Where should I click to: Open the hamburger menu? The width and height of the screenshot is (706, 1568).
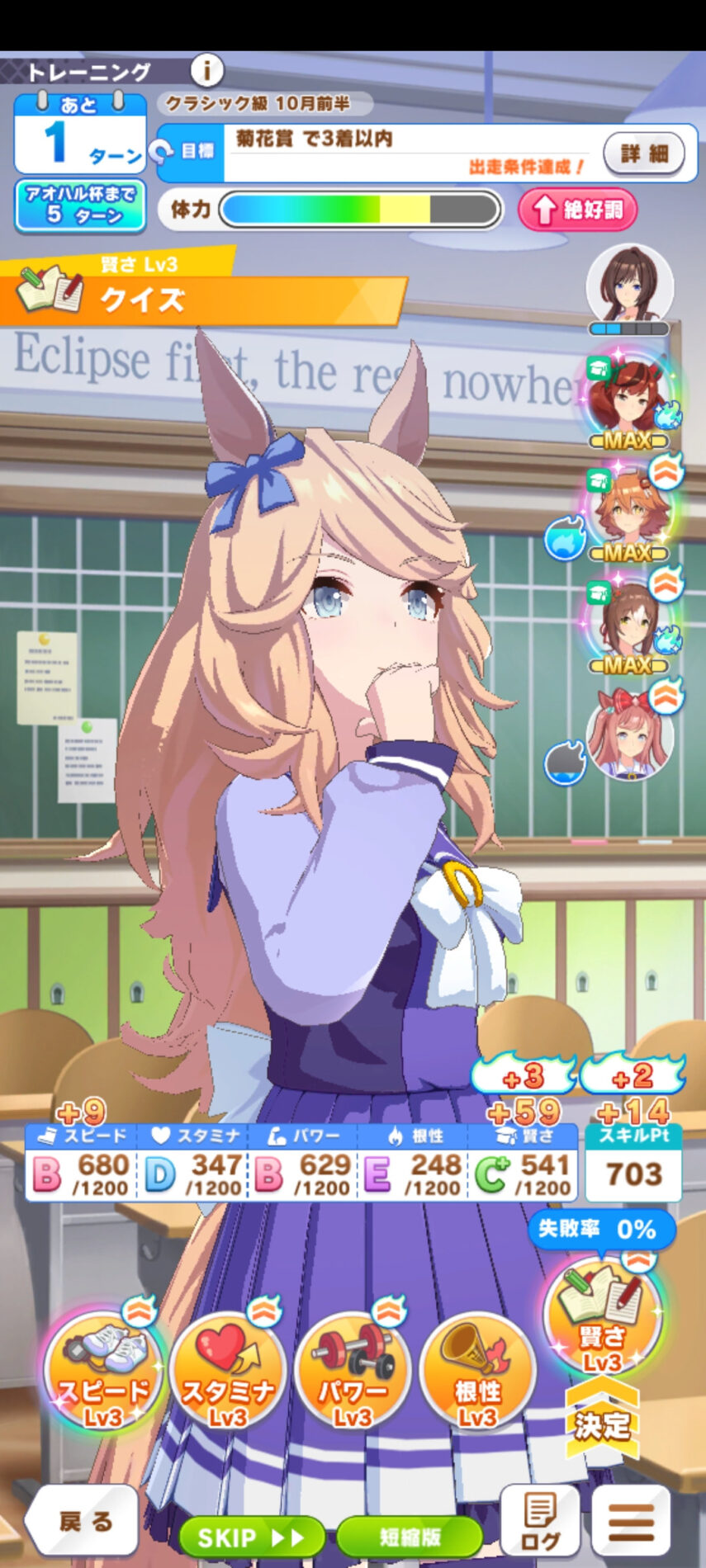pos(631,1520)
